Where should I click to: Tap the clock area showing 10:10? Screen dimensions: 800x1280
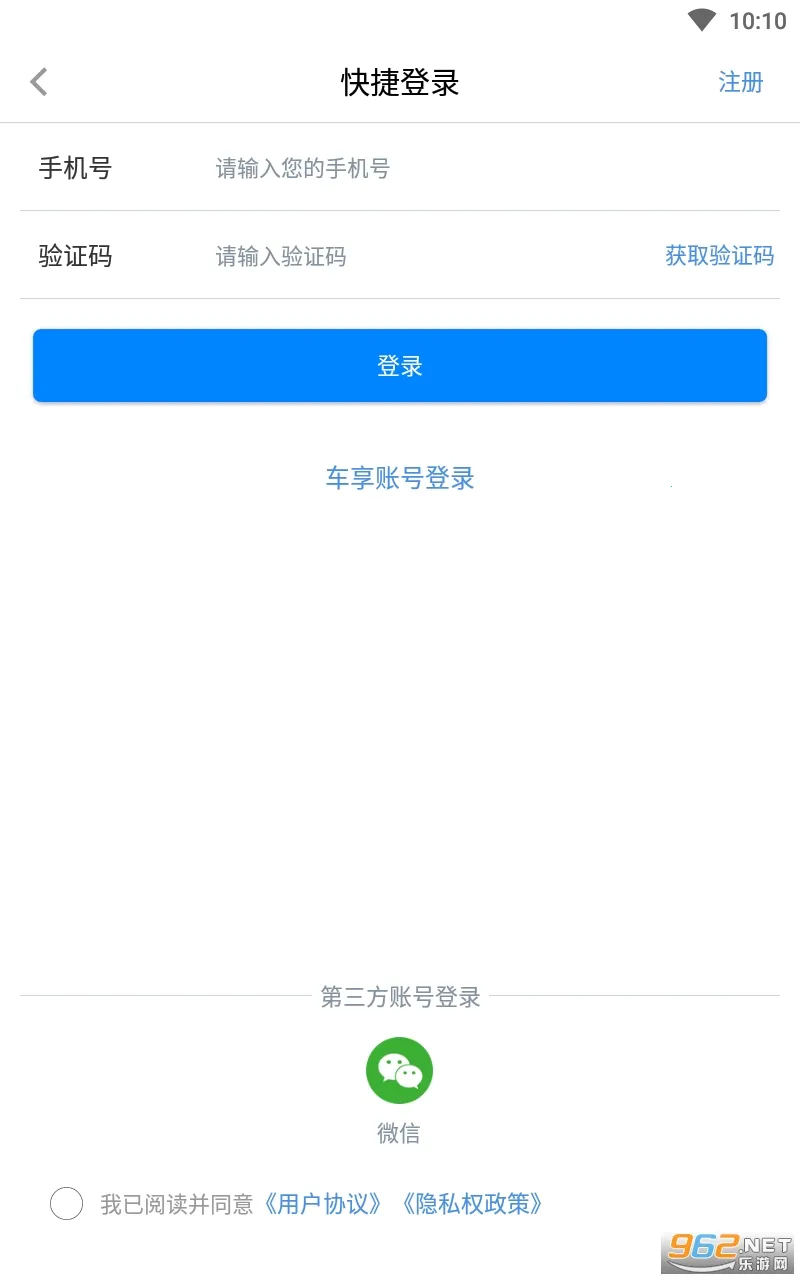[755, 19]
